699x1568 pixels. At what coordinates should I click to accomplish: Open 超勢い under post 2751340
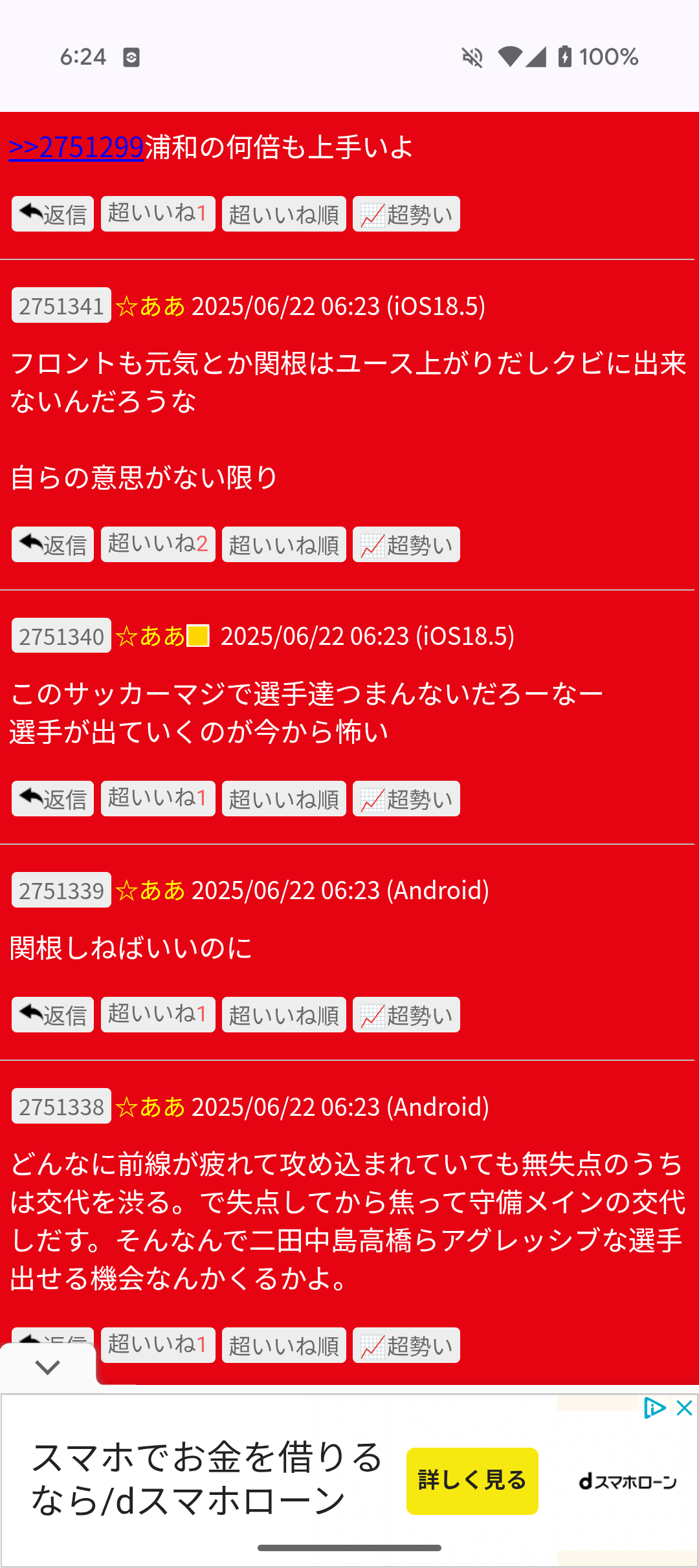tap(406, 799)
